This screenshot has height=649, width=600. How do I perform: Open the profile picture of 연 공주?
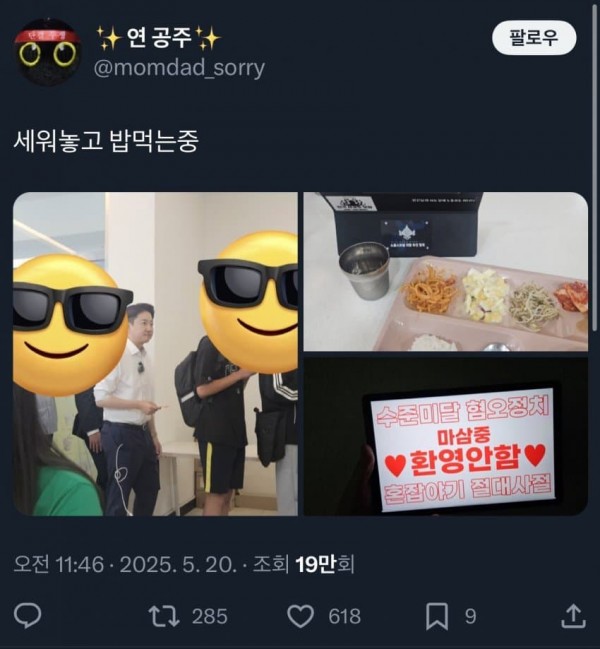pos(47,50)
